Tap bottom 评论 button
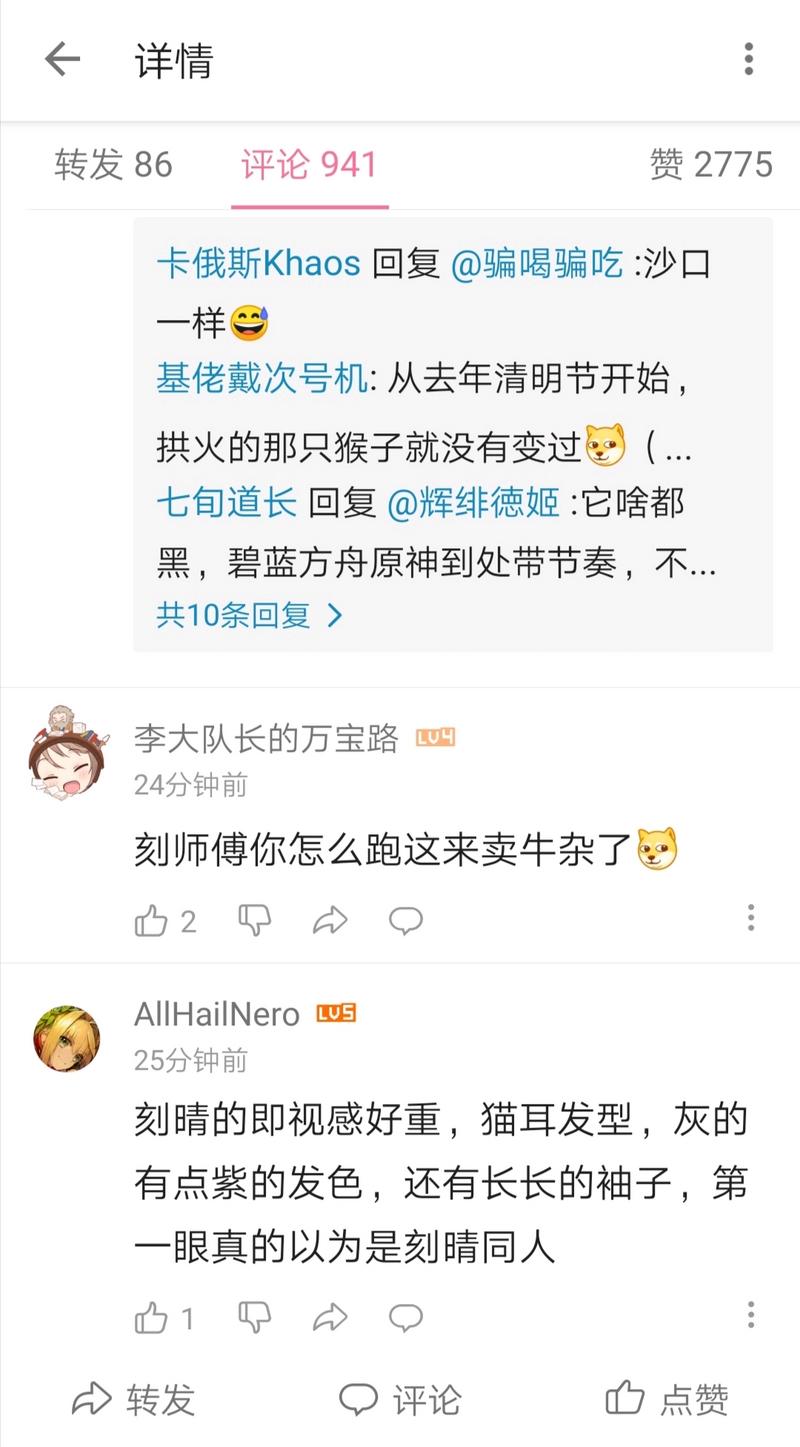 point(400,1400)
